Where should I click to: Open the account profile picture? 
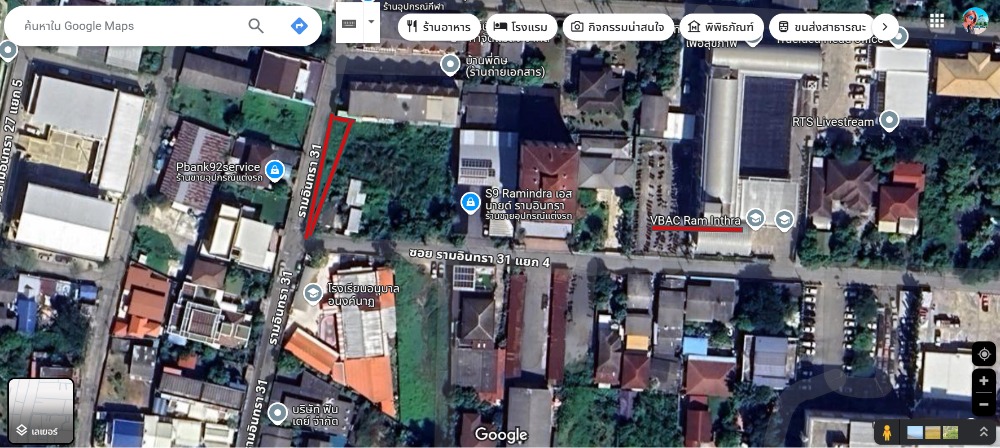[975, 20]
